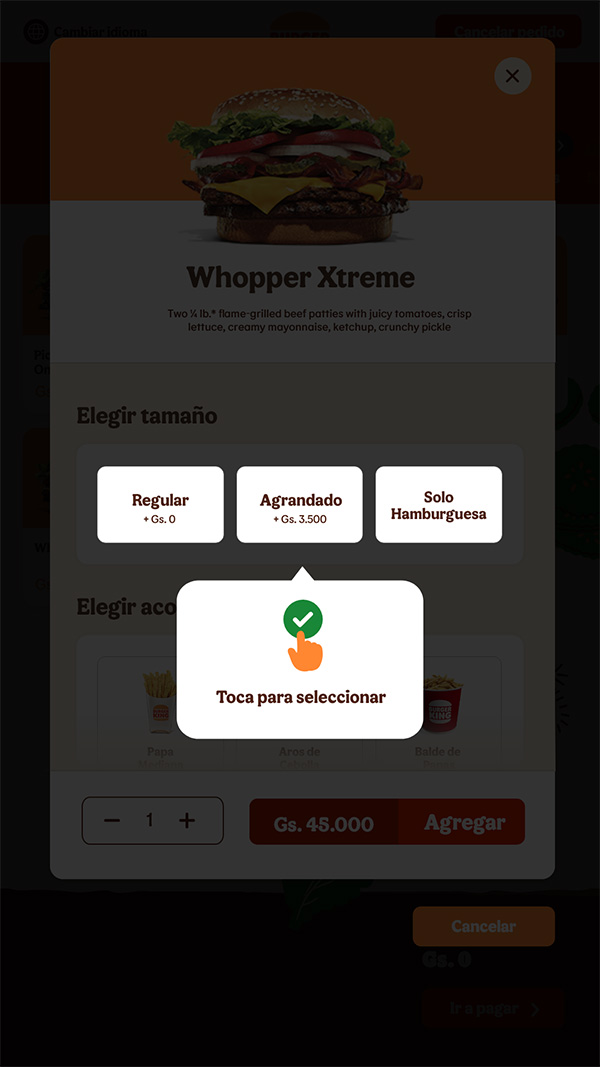600x1067 pixels.
Task: Select the Regular size option
Action: 160,505
